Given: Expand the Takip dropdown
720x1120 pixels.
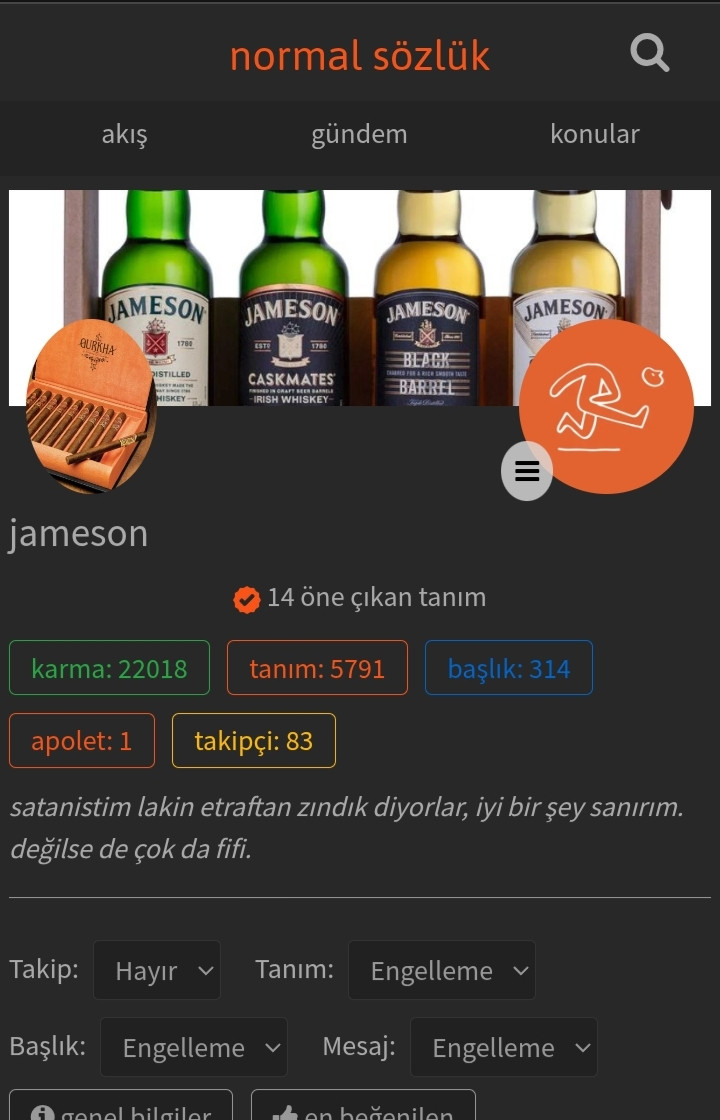Looking at the screenshot, I should click(x=157, y=970).
